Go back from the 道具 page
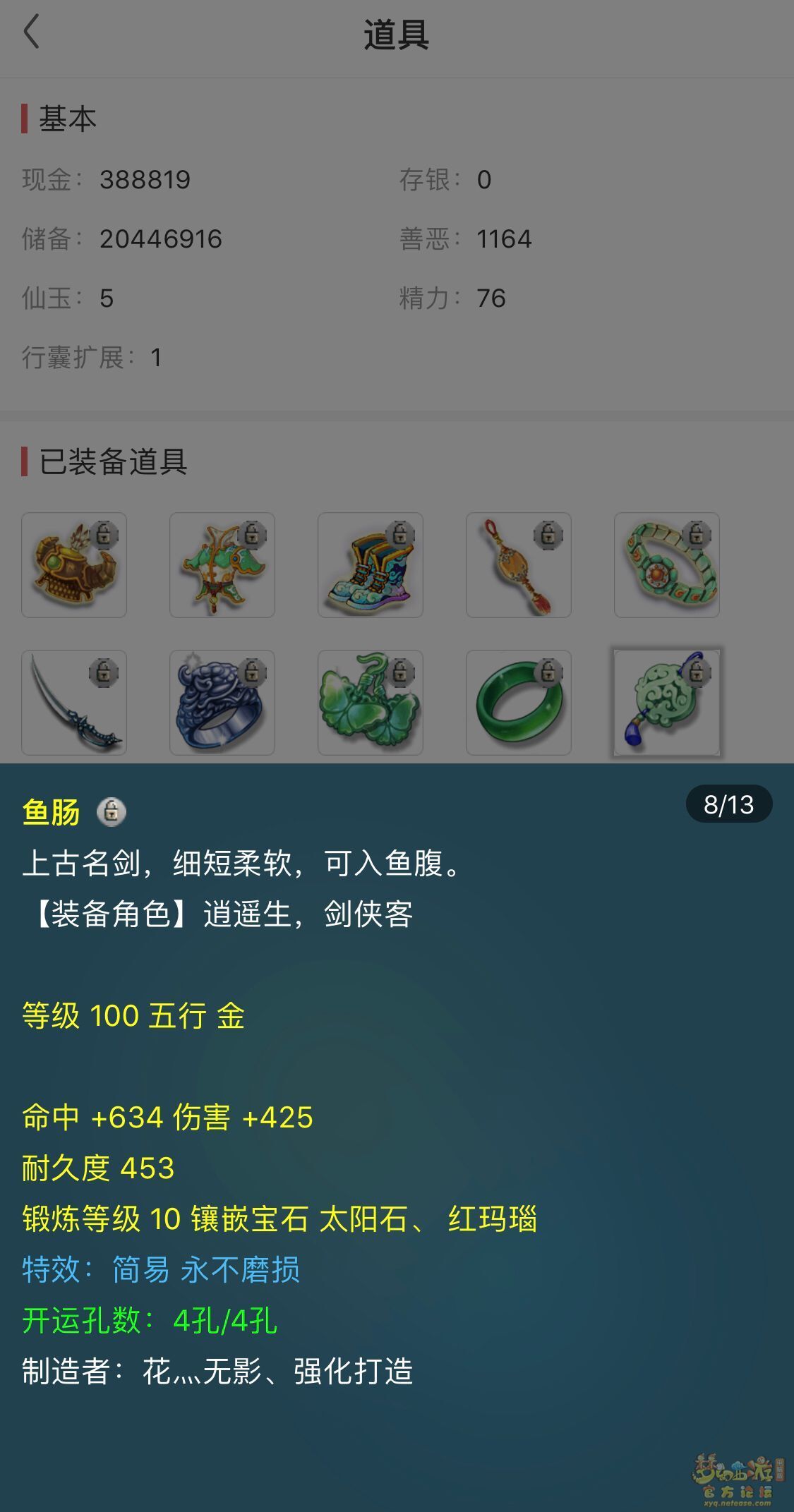Screen dimensions: 794x1512 click(32, 32)
